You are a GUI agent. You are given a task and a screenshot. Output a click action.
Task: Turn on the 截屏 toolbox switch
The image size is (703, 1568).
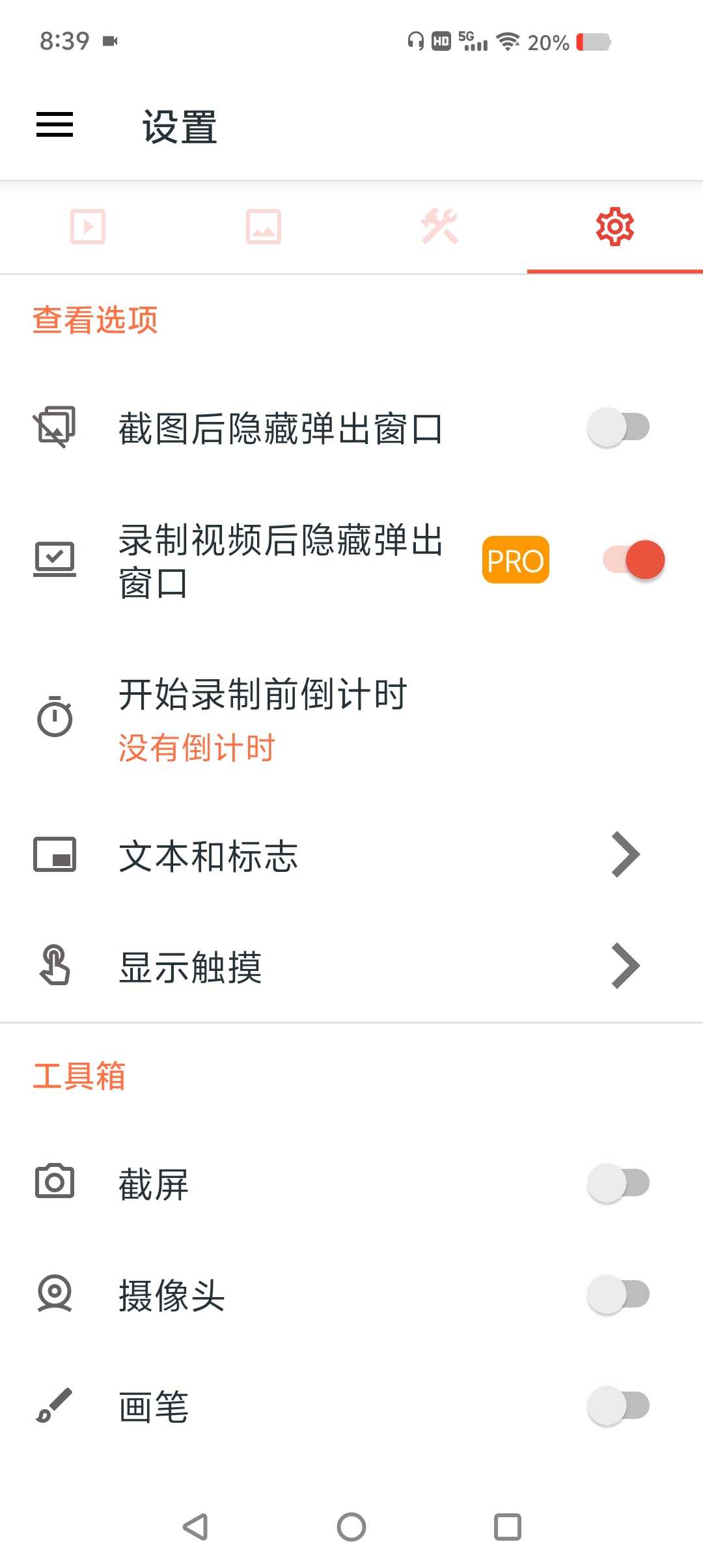pyautogui.click(x=618, y=1183)
